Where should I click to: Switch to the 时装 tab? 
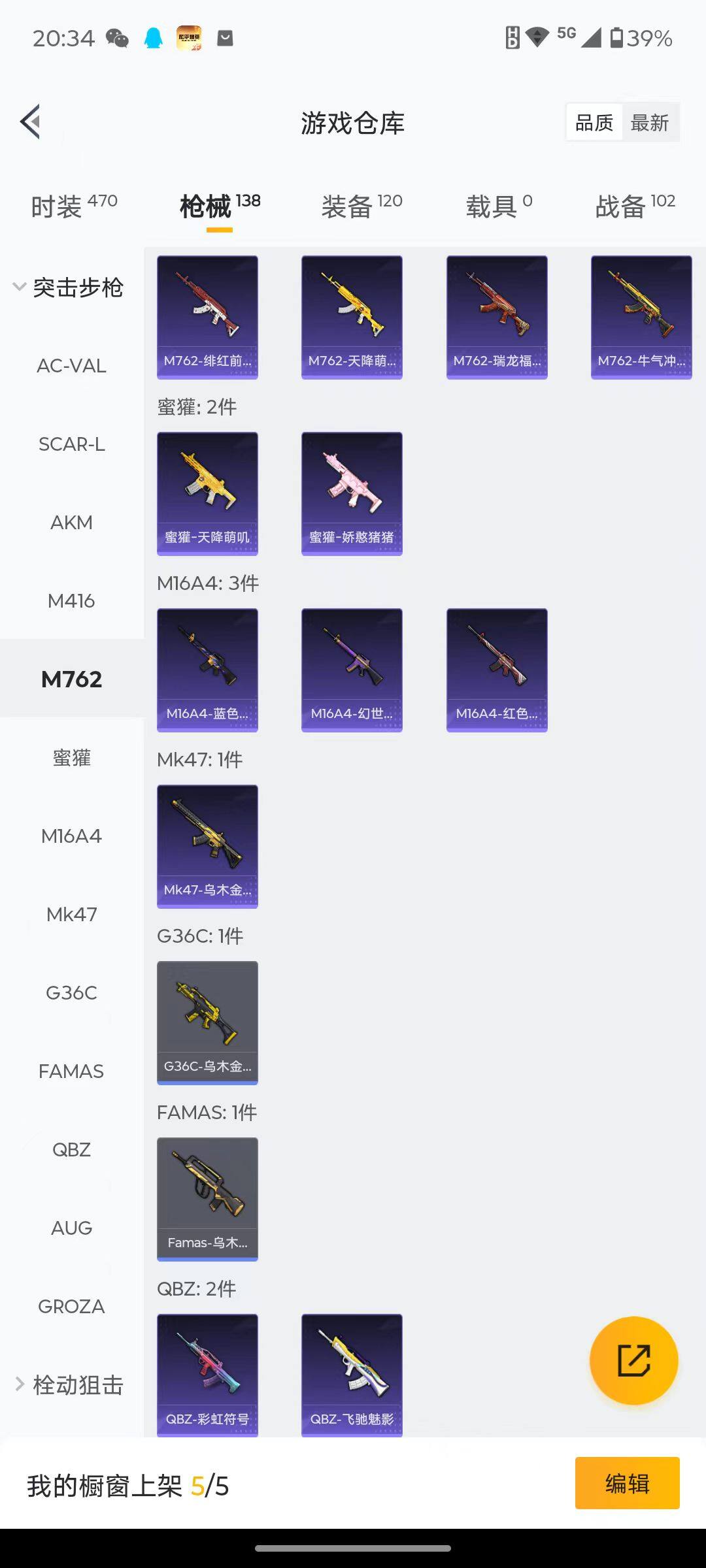tap(73, 206)
